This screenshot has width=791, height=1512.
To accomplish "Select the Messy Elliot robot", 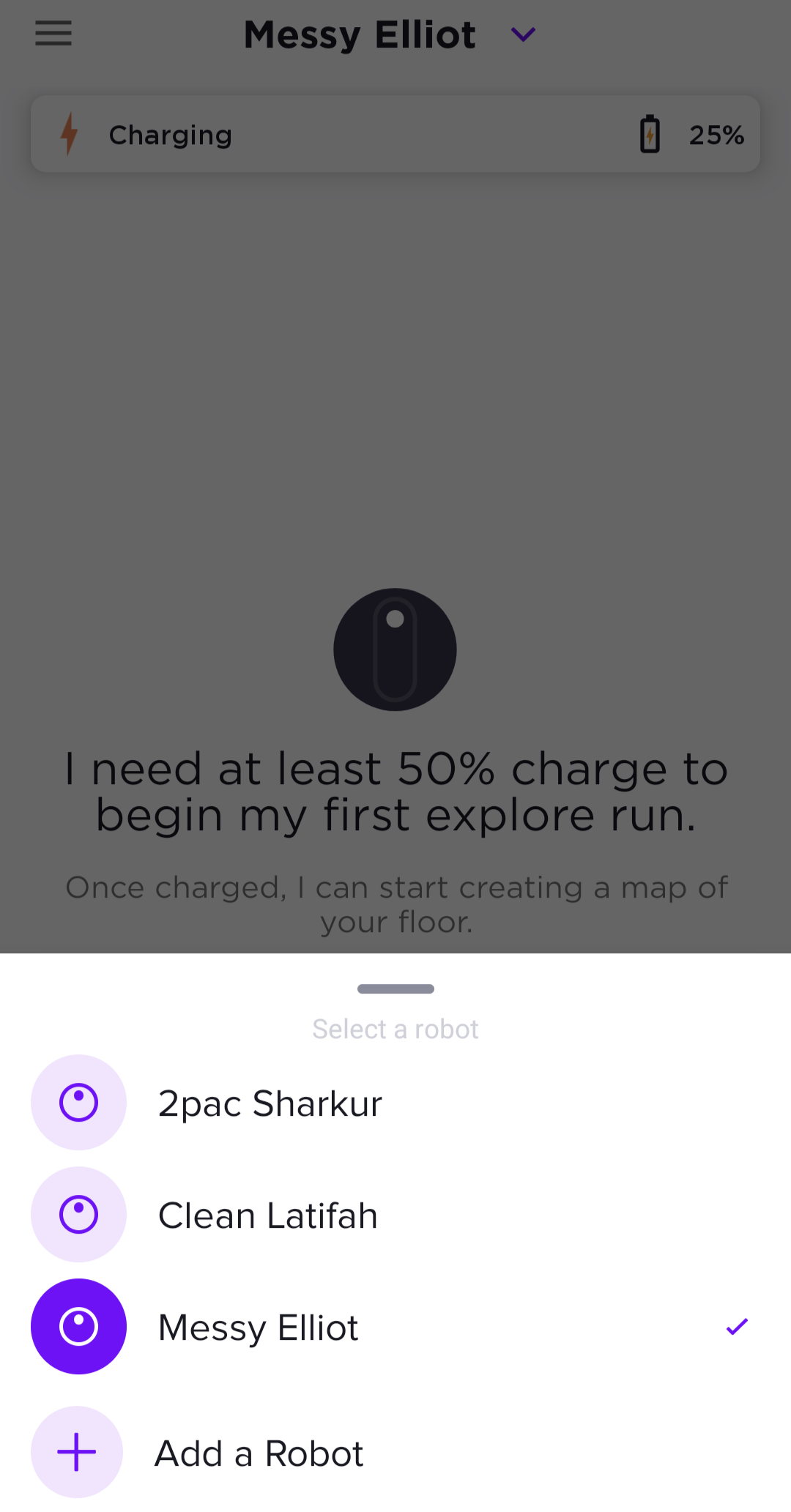I will (259, 1327).
